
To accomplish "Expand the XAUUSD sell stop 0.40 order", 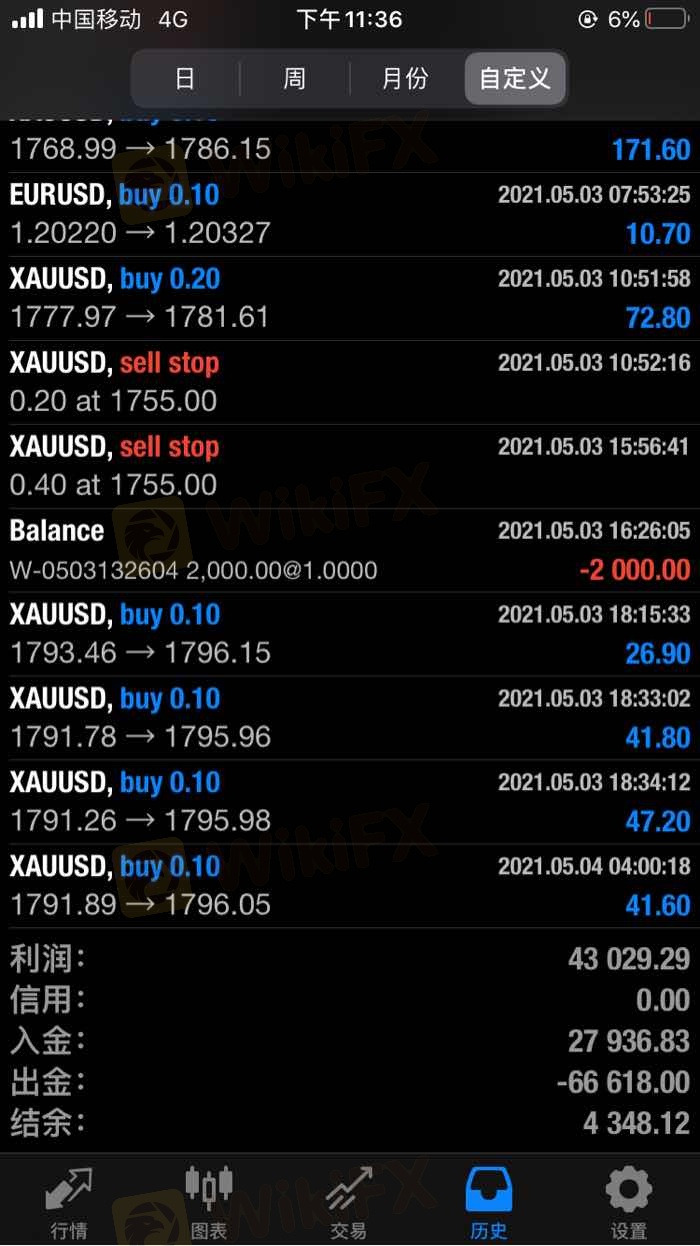I will coord(350,466).
